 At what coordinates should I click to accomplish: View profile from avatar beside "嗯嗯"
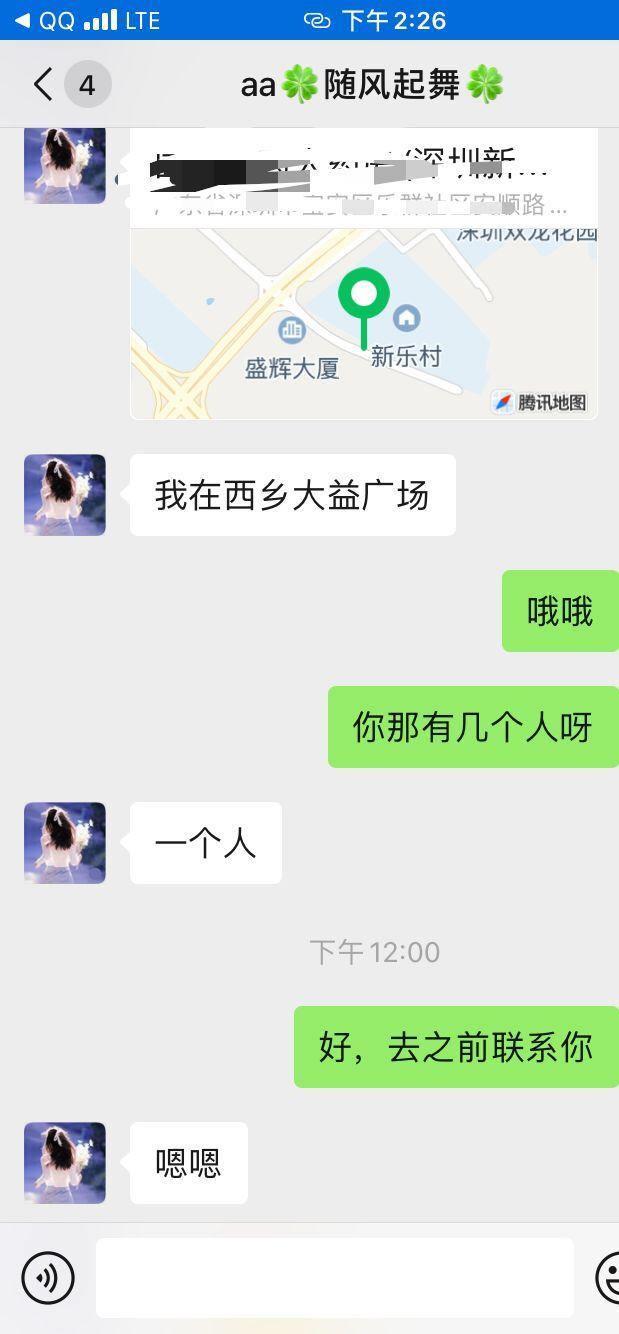65,1163
